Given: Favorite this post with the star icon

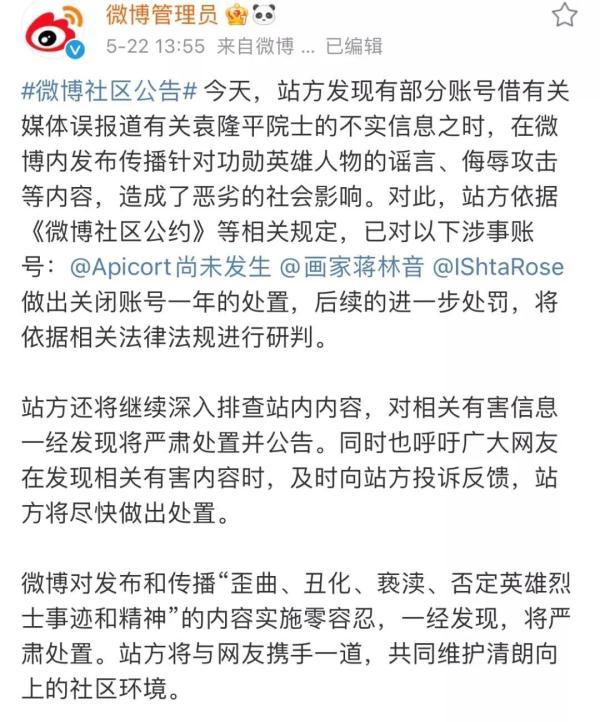Looking at the screenshot, I should [566, 14].
